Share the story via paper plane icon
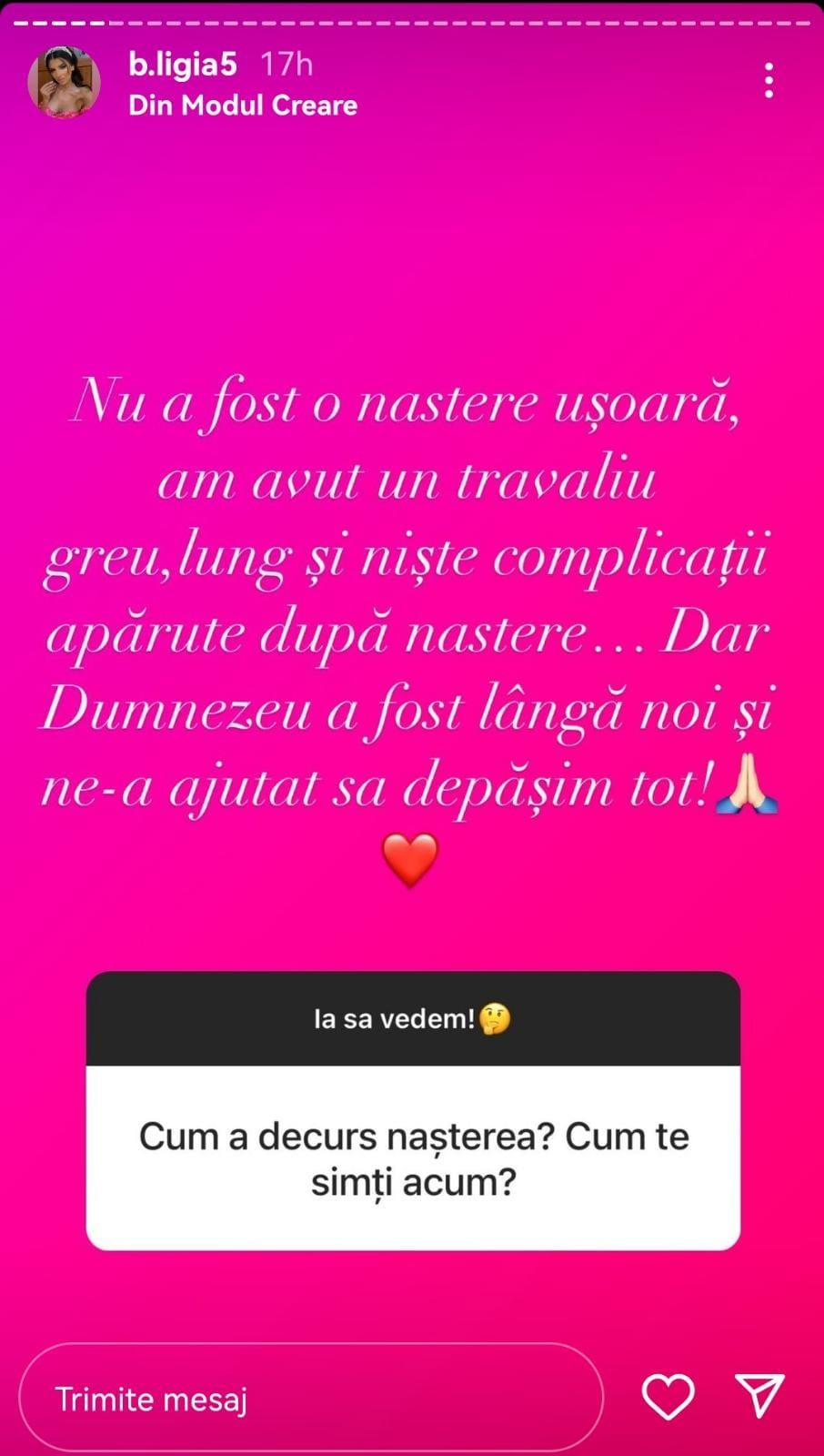The width and height of the screenshot is (824, 1456). pos(759,1397)
